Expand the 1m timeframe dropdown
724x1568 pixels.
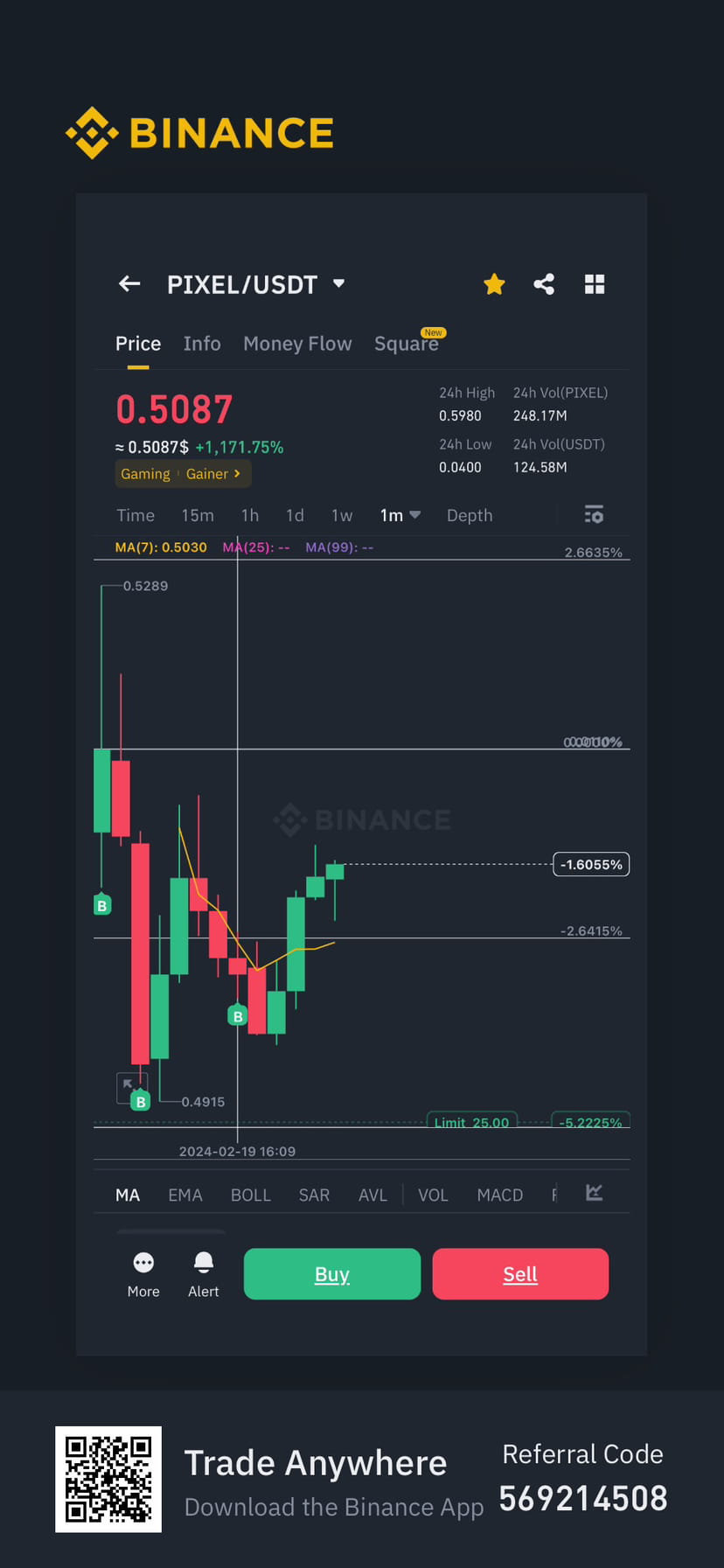coord(399,515)
